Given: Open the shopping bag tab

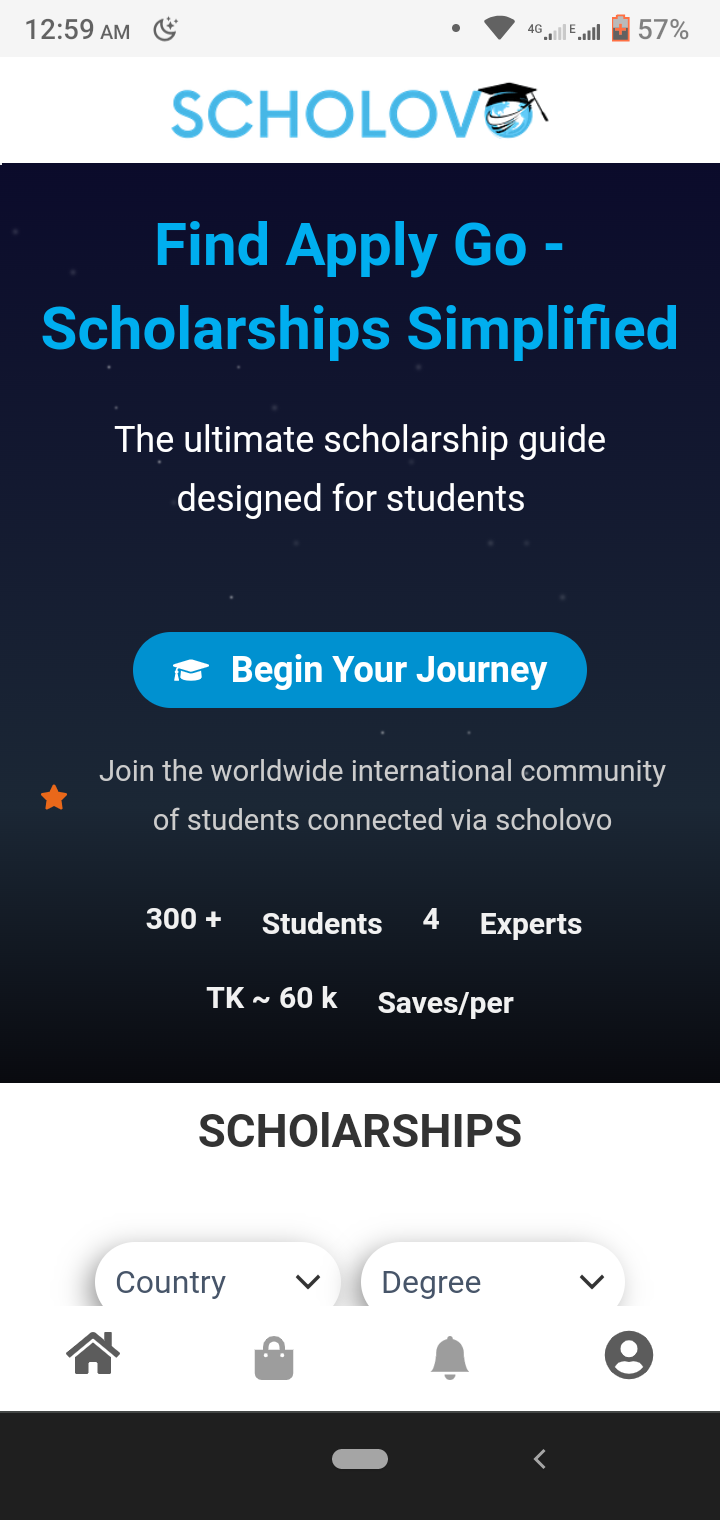Looking at the screenshot, I should 273,1358.
